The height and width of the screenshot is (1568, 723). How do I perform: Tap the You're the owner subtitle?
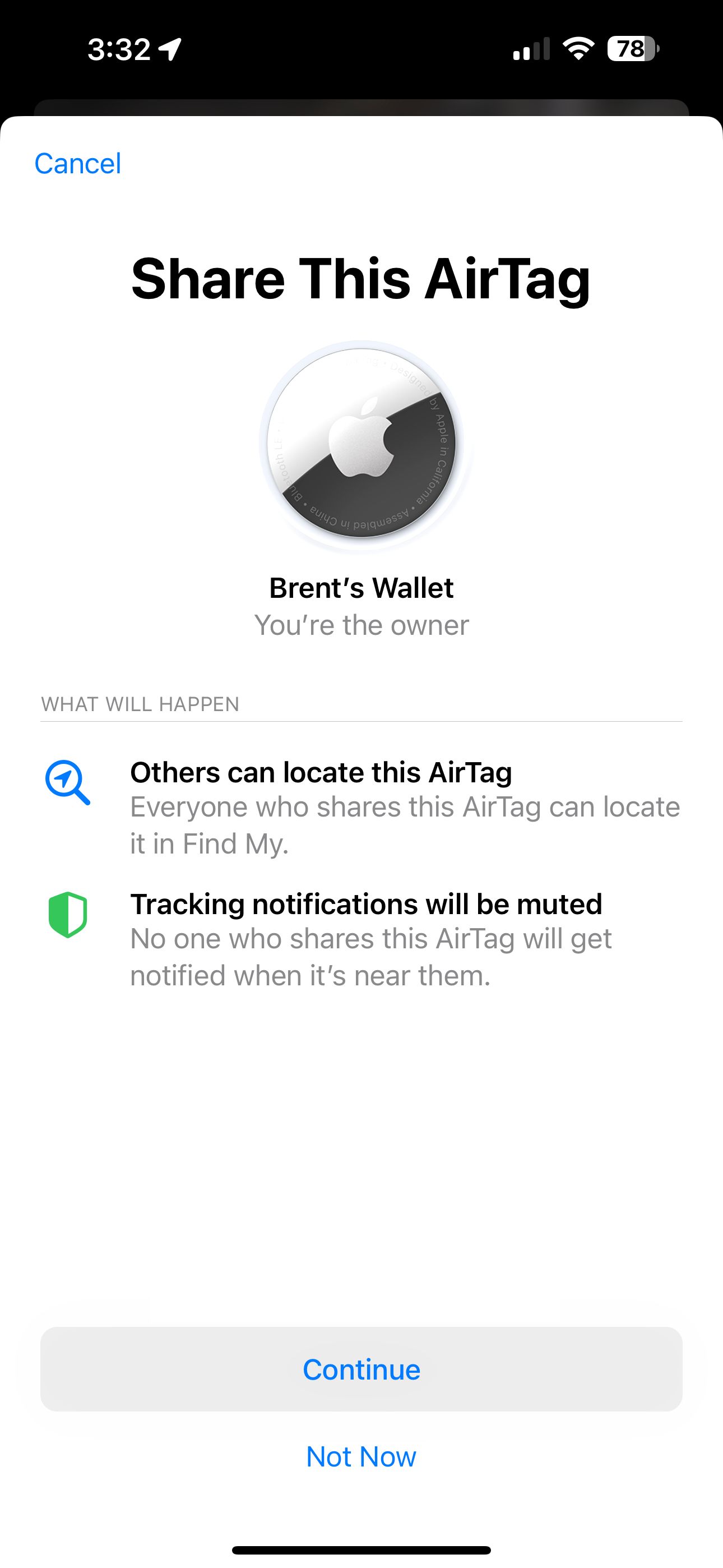tap(361, 625)
